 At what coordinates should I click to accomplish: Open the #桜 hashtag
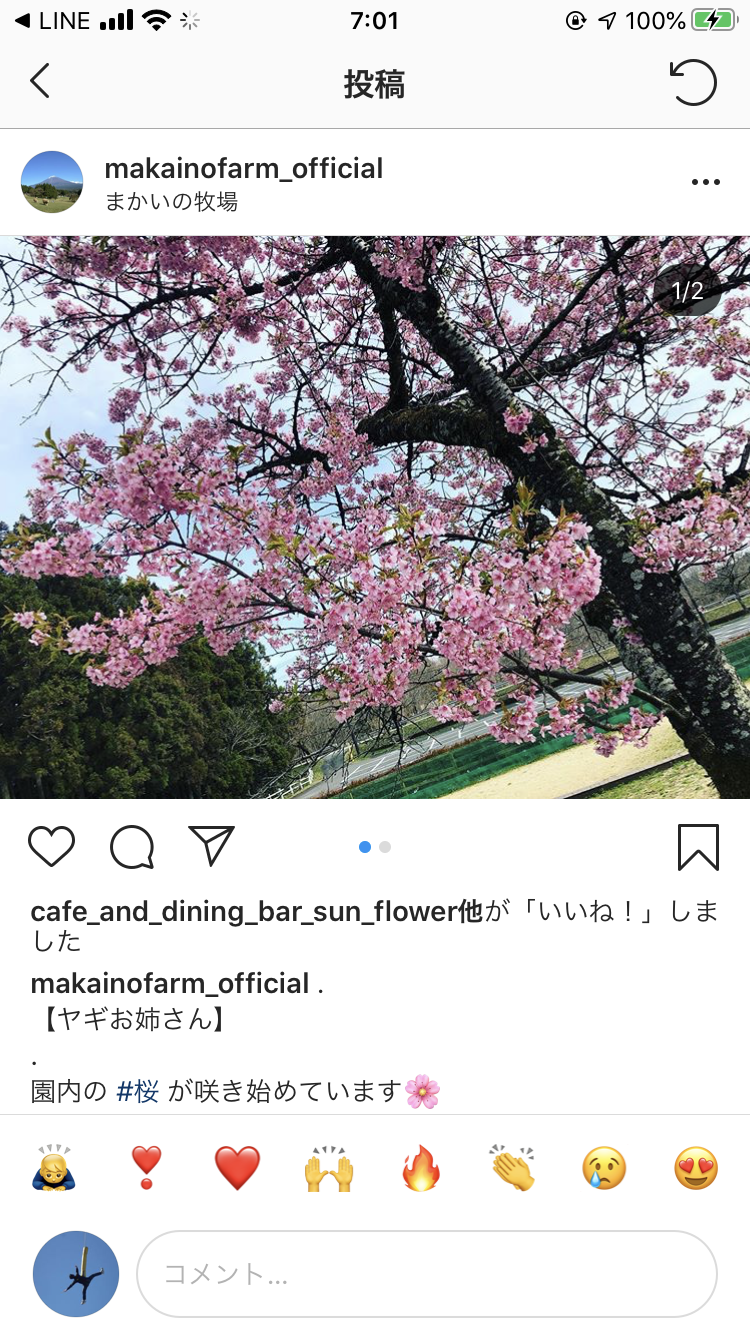(x=137, y=1091)
